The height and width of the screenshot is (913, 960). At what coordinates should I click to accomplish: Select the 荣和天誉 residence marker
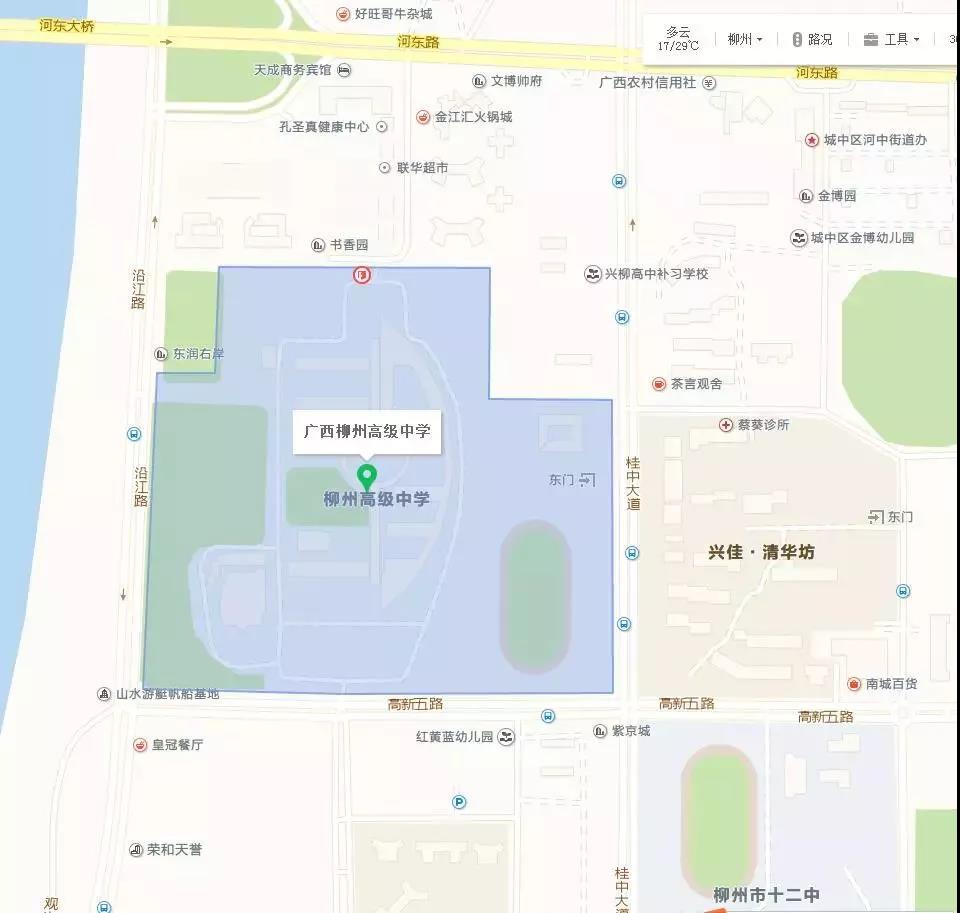[x=136, y=850]
